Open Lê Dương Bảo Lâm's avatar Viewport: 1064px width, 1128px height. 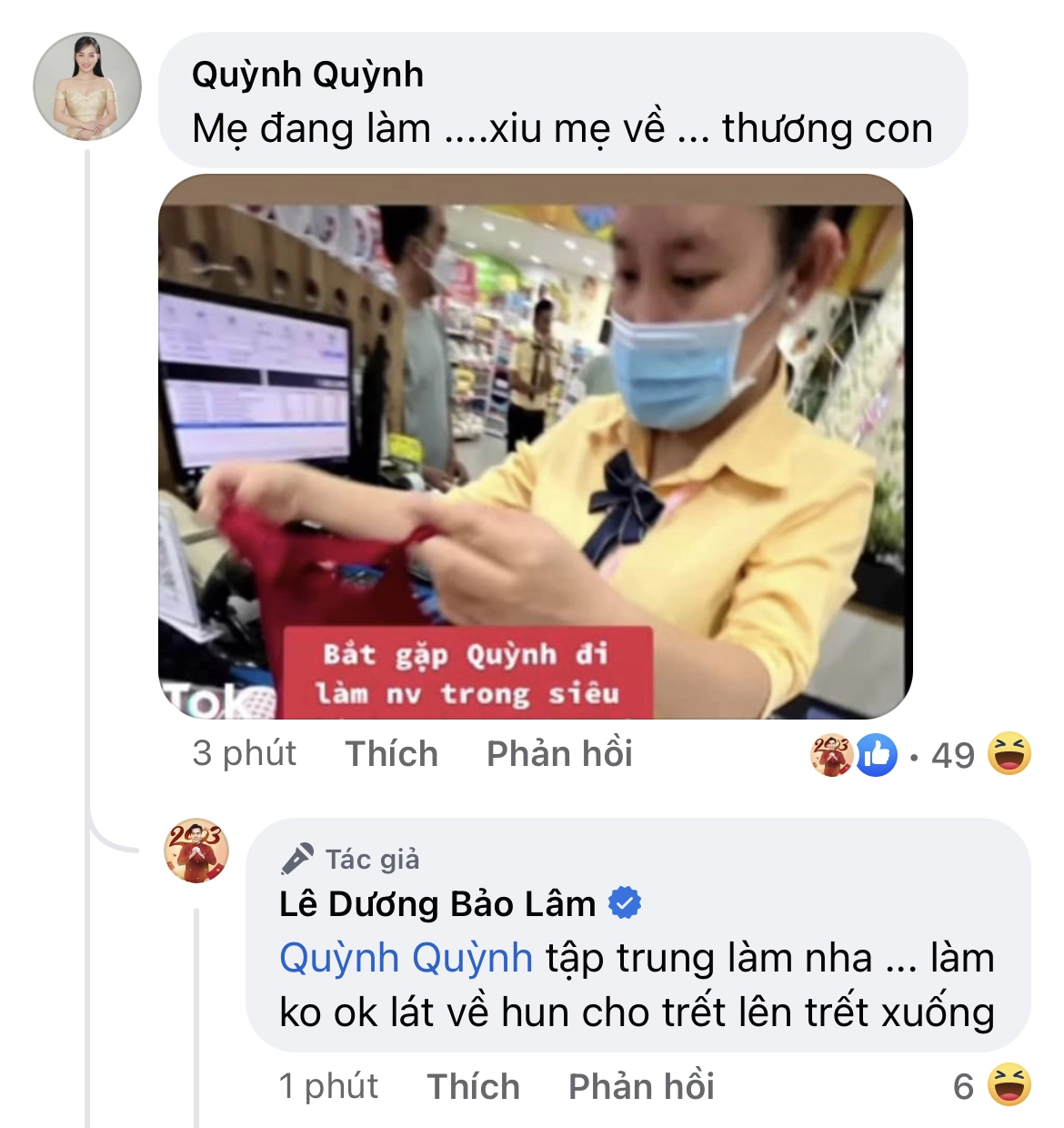196,851
